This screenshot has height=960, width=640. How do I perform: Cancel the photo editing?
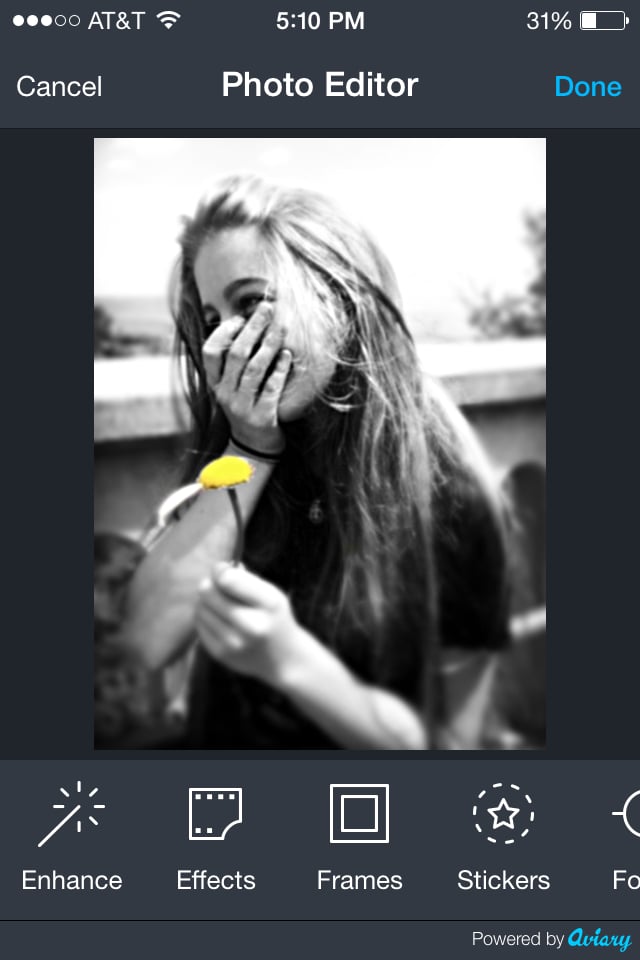59,87
